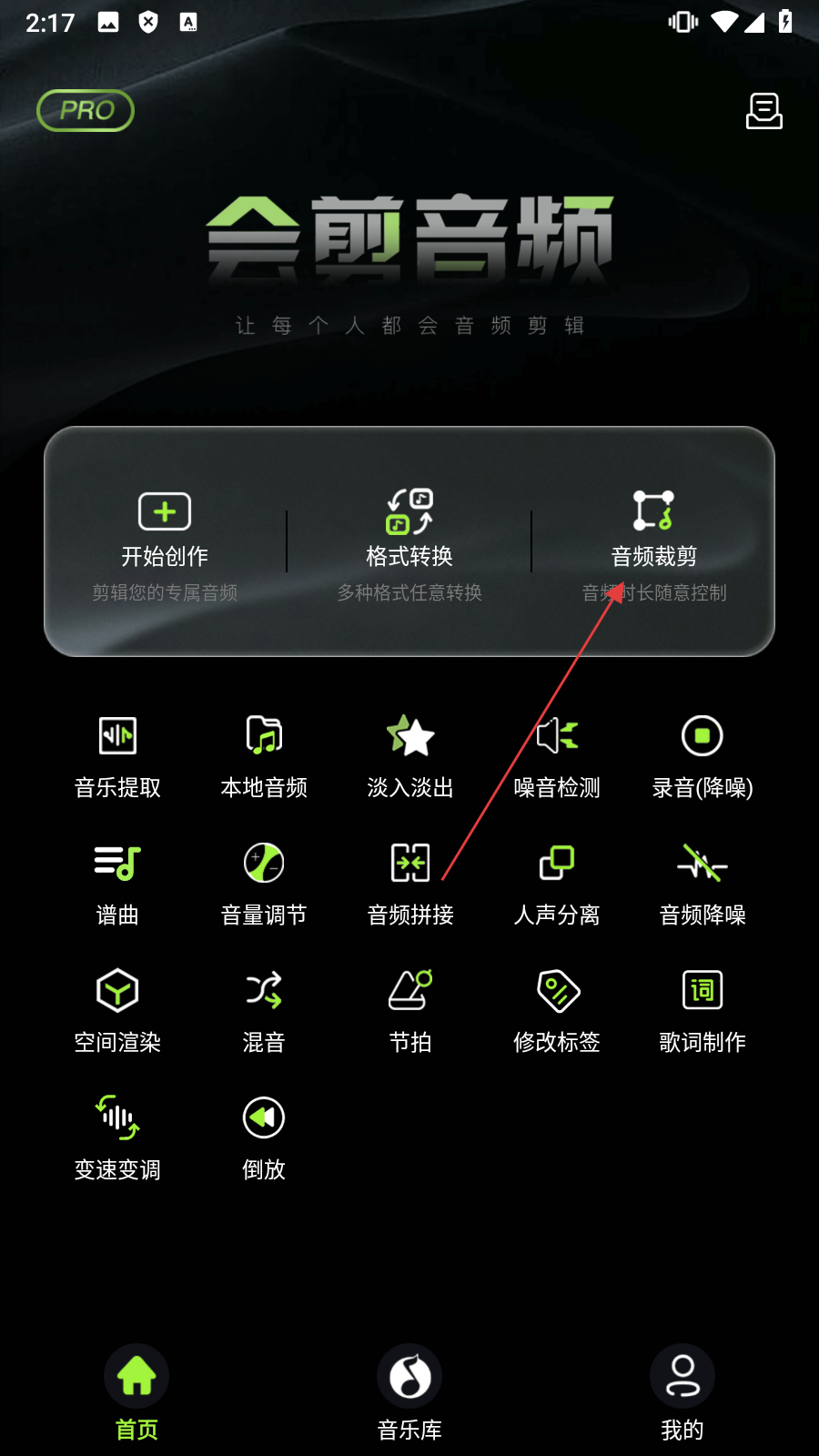This screenshot has width=819, height=1456.
Task: Open 本地音频 local audio
Action: (x=264, y=755)
